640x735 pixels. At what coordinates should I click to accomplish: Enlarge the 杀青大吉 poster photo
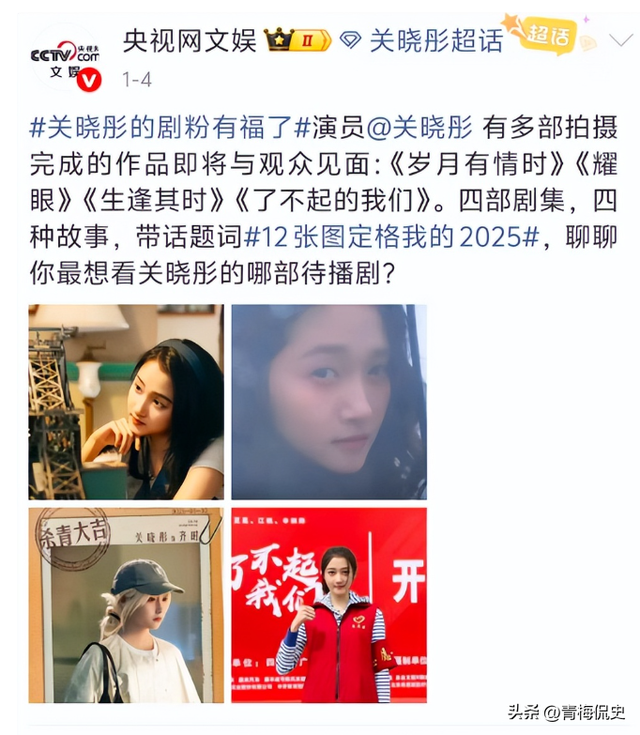[126, 604]
